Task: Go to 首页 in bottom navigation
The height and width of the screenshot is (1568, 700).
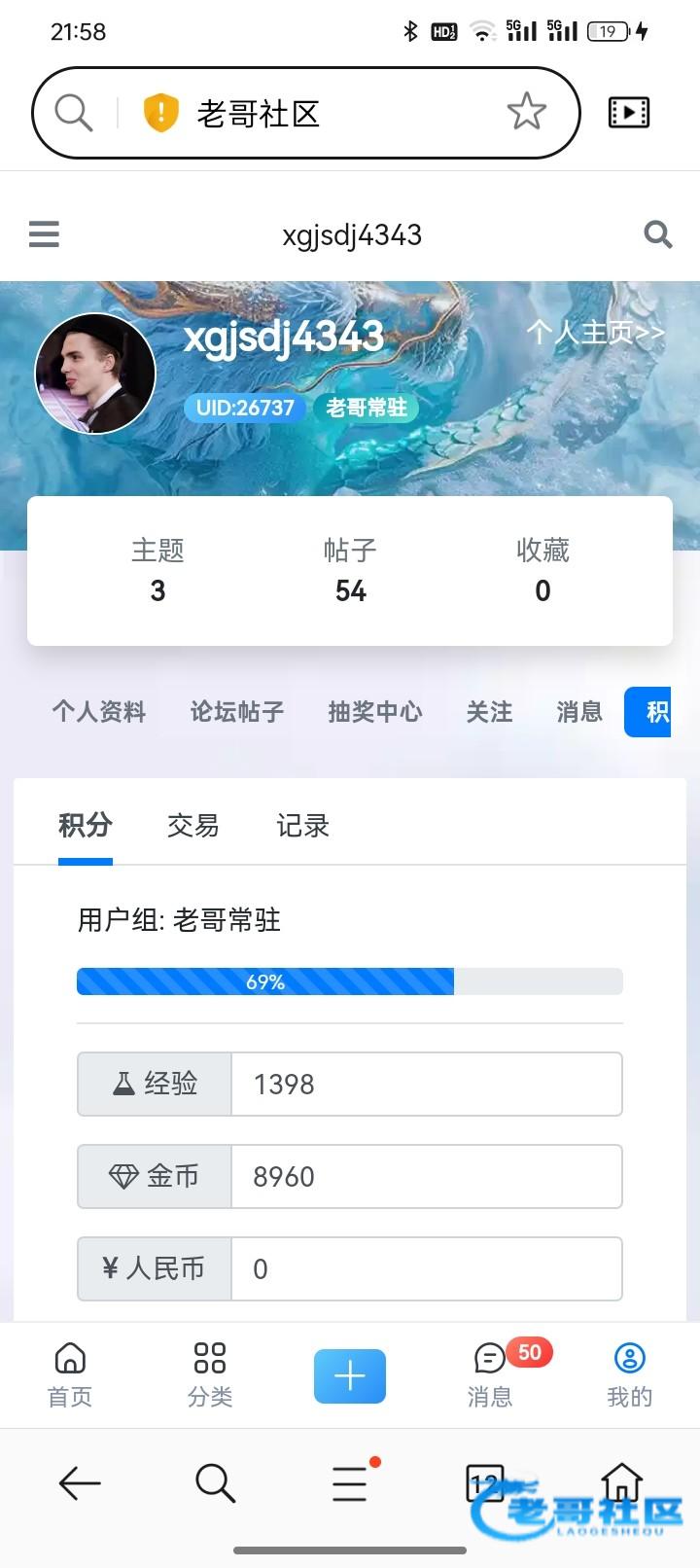Action: [70, 1374]
